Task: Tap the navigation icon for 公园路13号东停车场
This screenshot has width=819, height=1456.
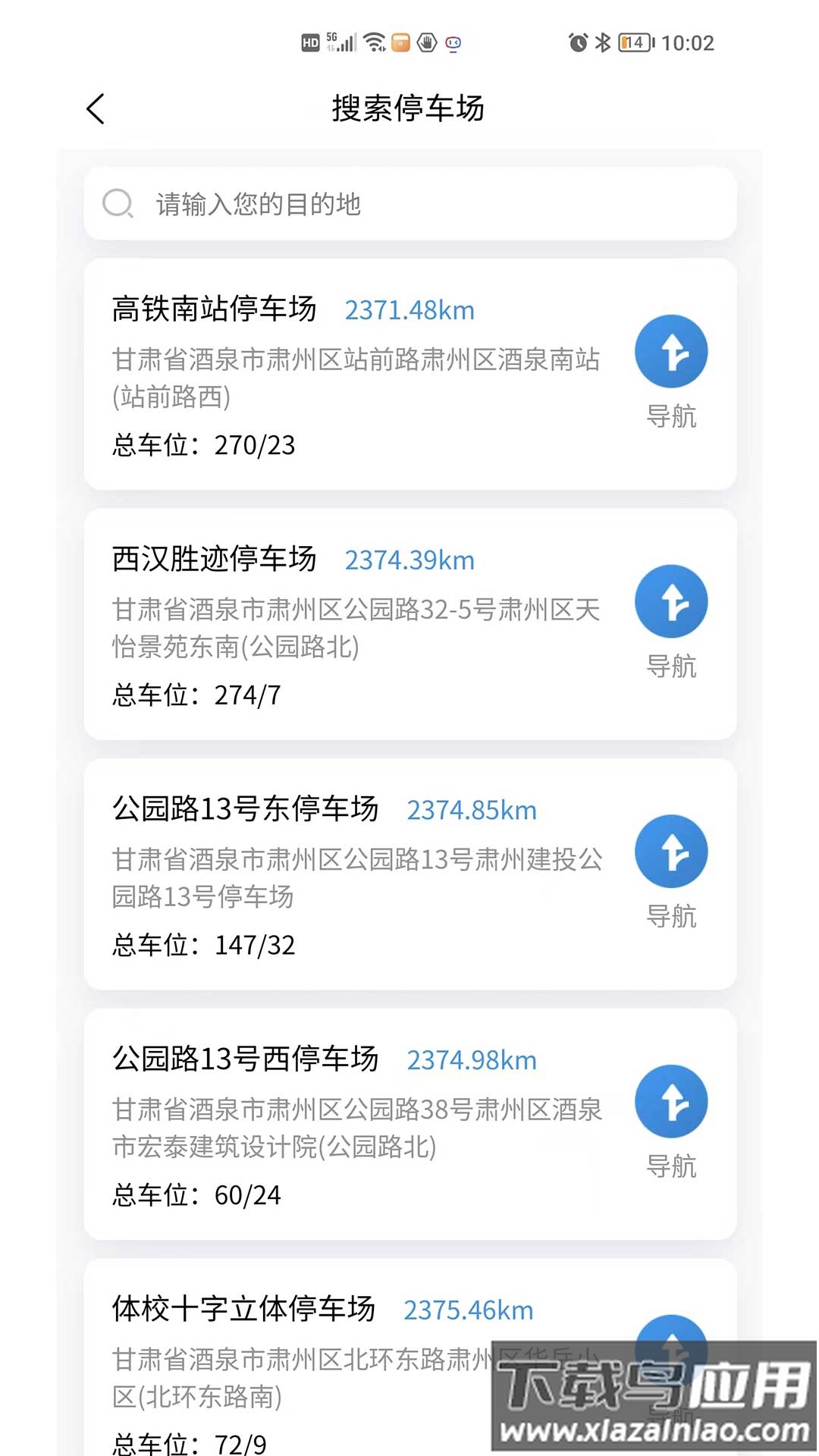Action: point(671,851)
